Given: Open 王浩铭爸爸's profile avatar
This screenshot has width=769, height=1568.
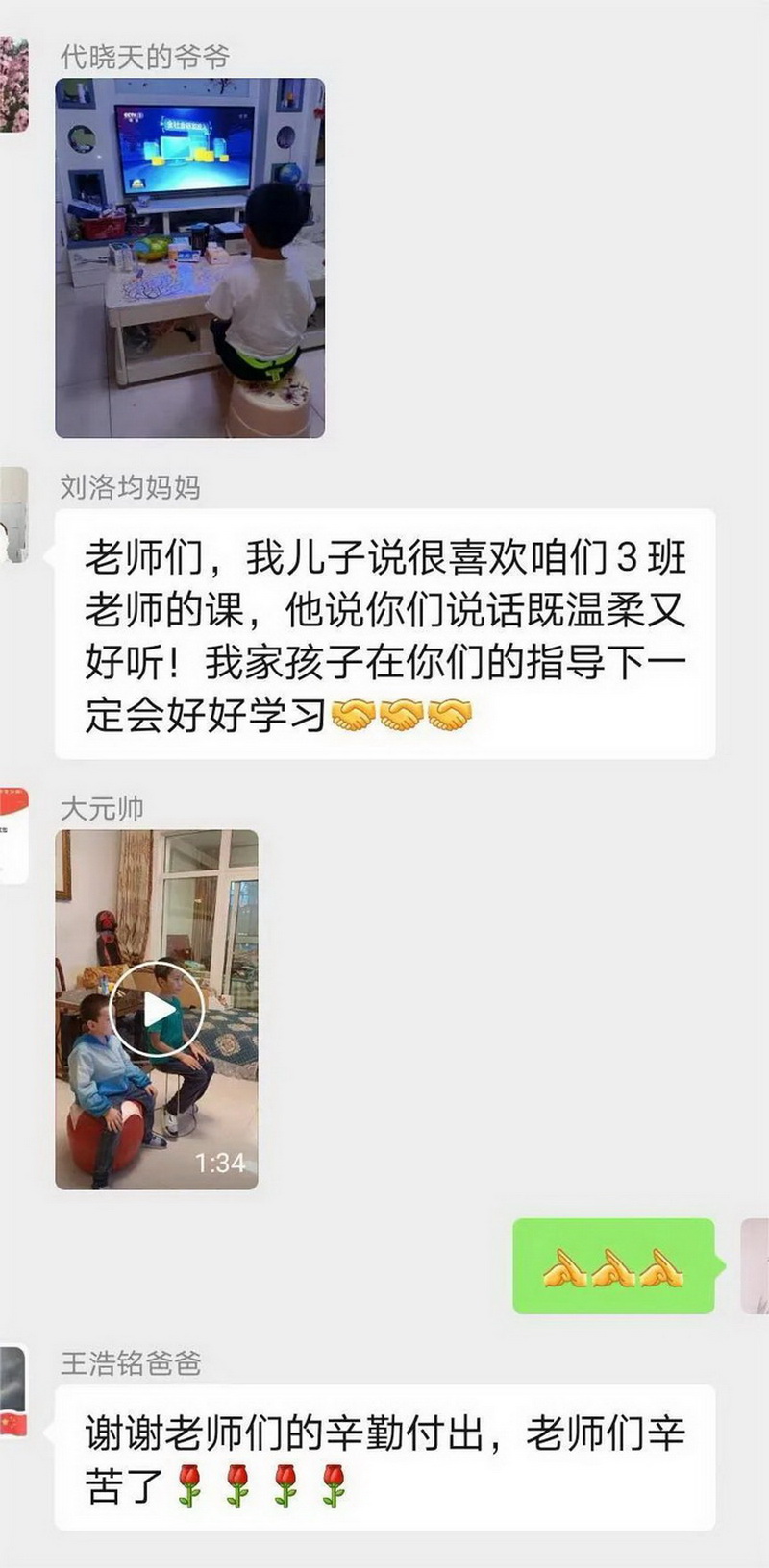Looking at the screenshot, I should [x=13, y=1392].
